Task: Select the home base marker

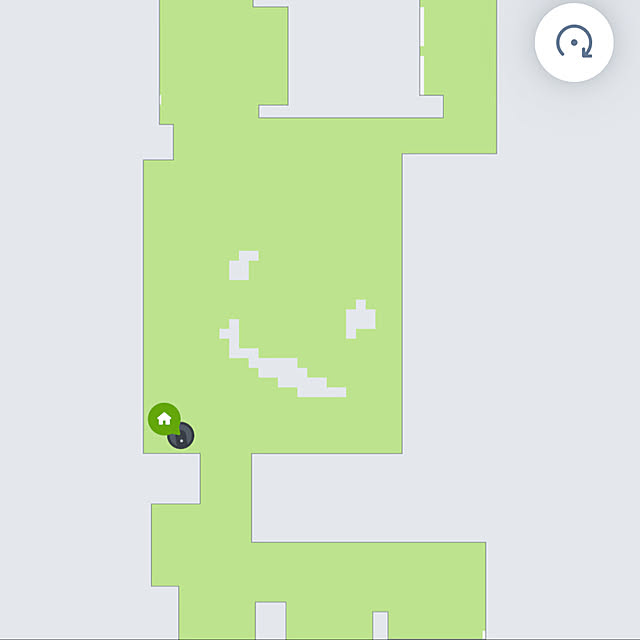Action: tap(164, 419)
